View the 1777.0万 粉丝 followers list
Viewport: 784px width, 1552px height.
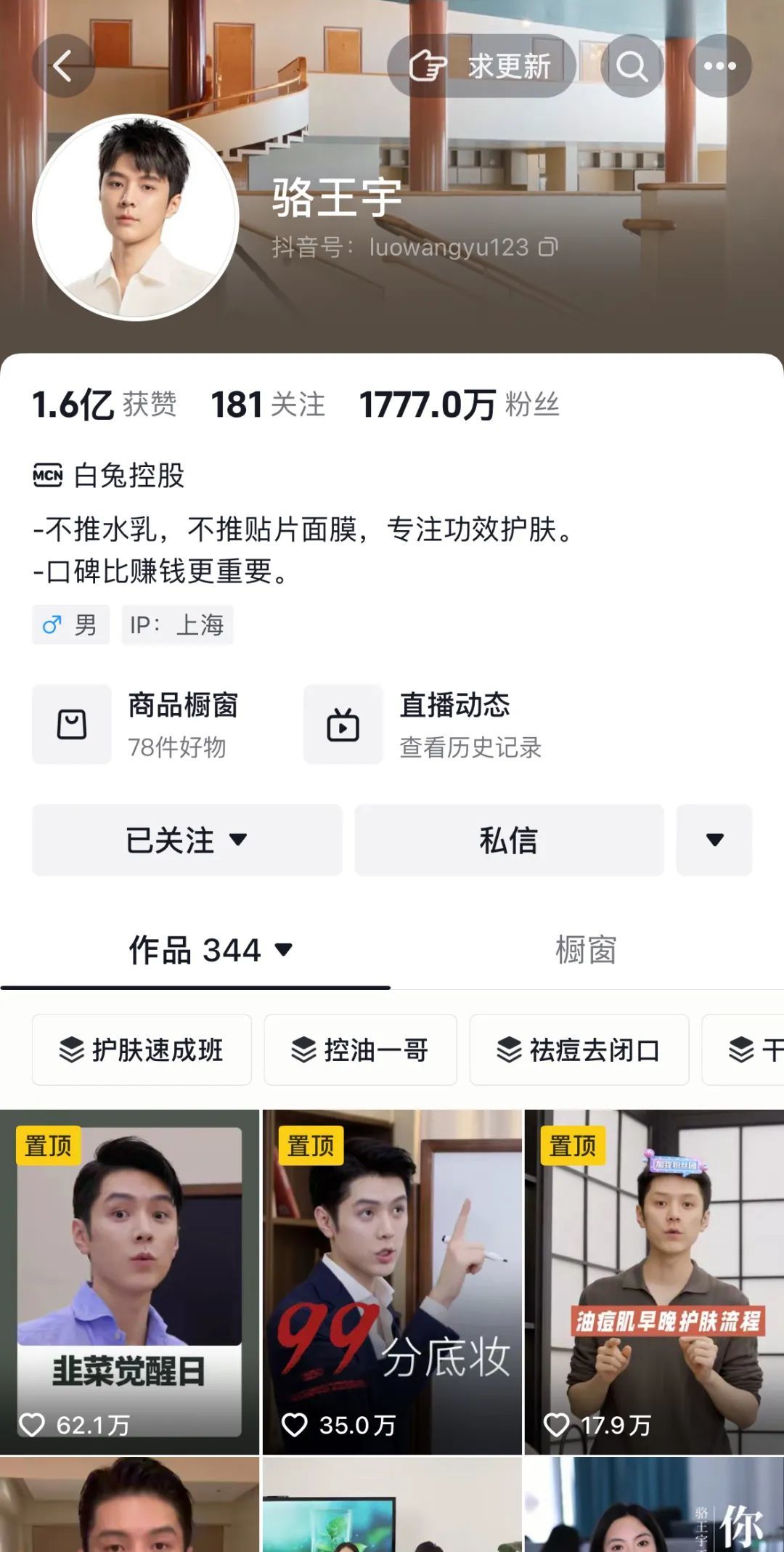pyautogui.click(x=459, y=405)
